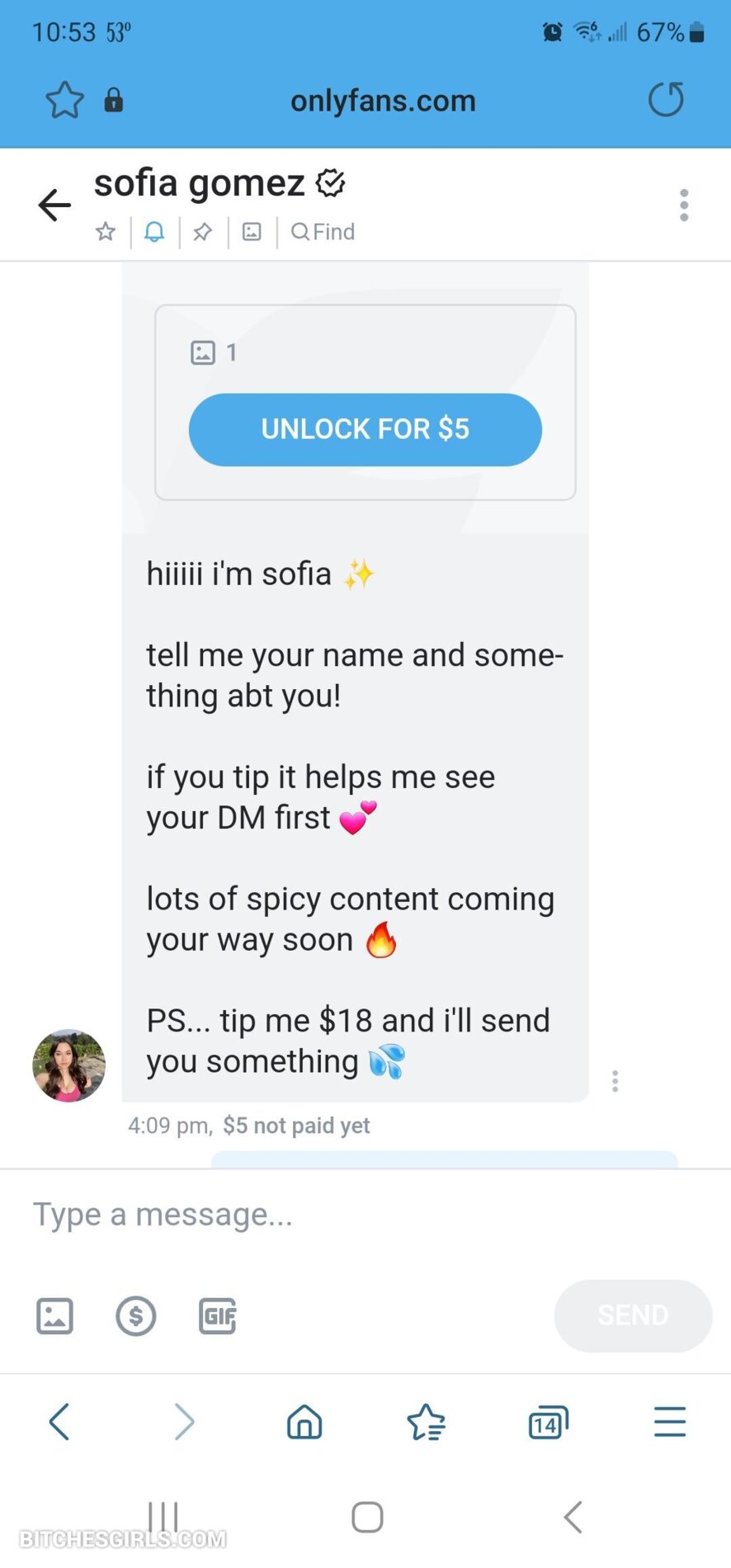Pin this conversation
The image size is (731, 1568).
point(202,232)
